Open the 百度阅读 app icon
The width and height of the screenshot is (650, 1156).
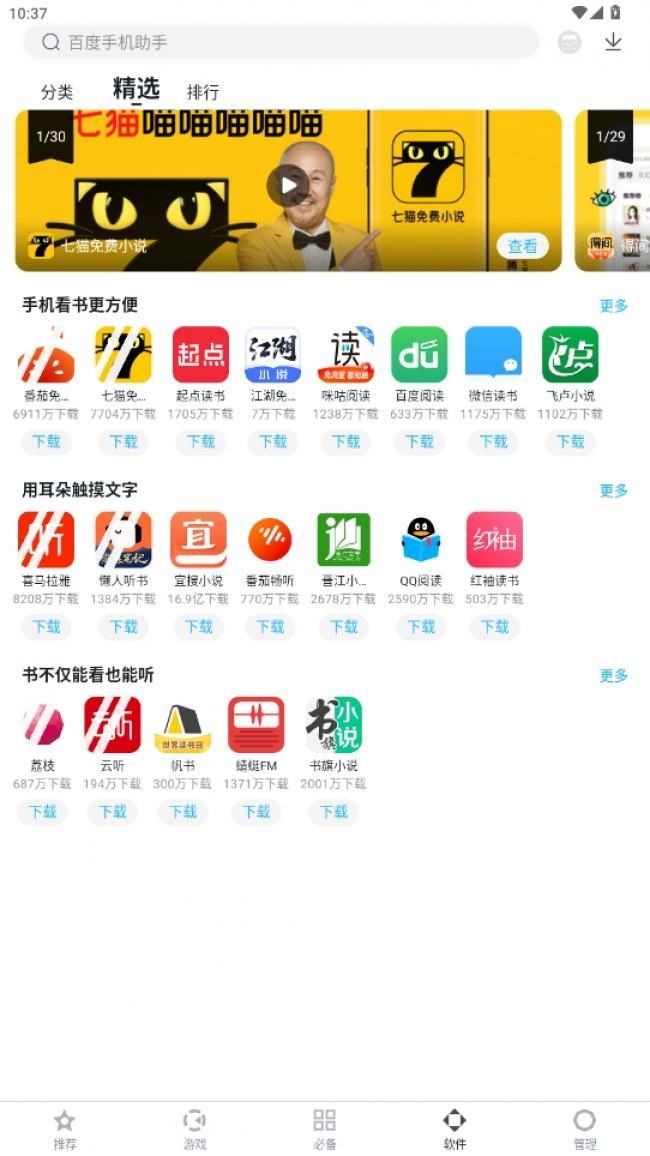point(419,355)
